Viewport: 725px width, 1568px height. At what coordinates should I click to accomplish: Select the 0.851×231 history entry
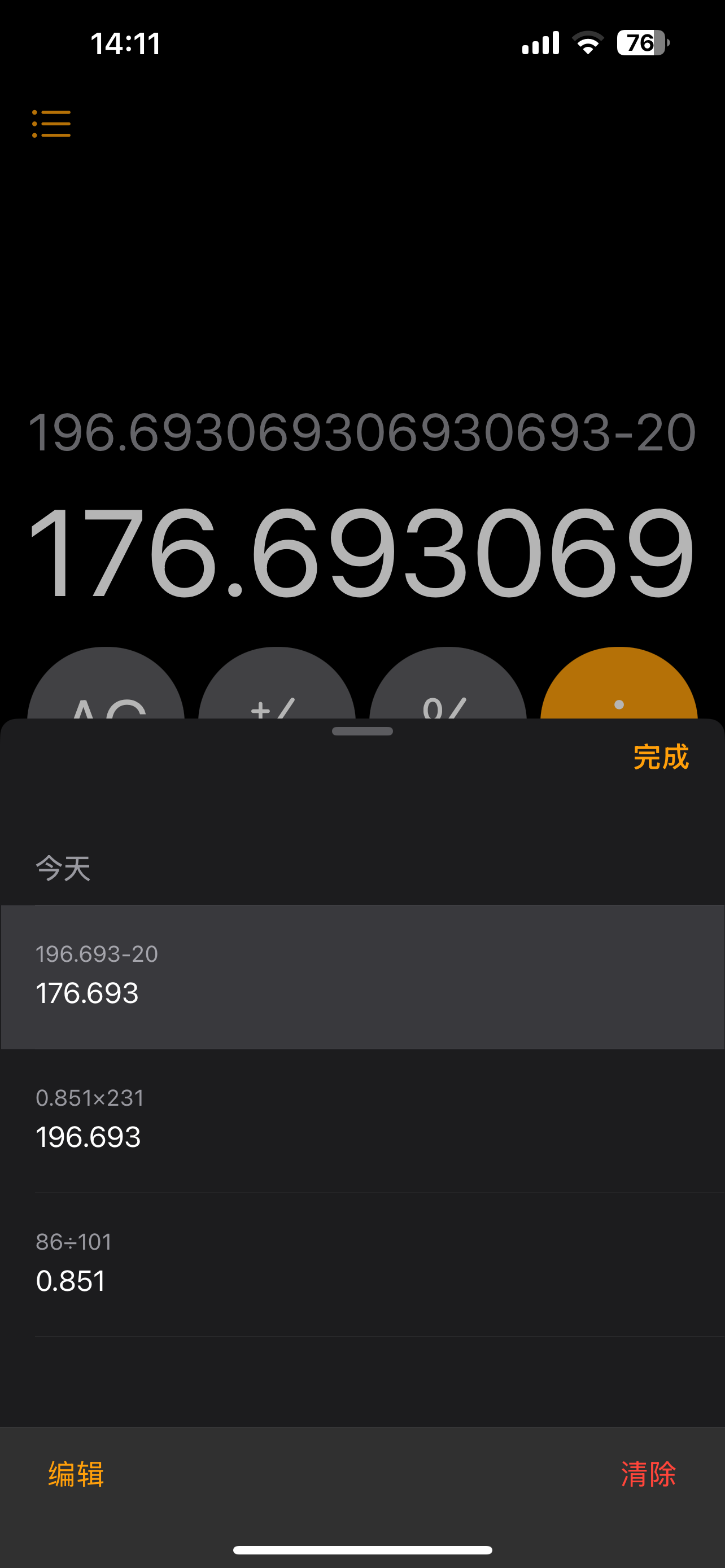[362, 1119]
